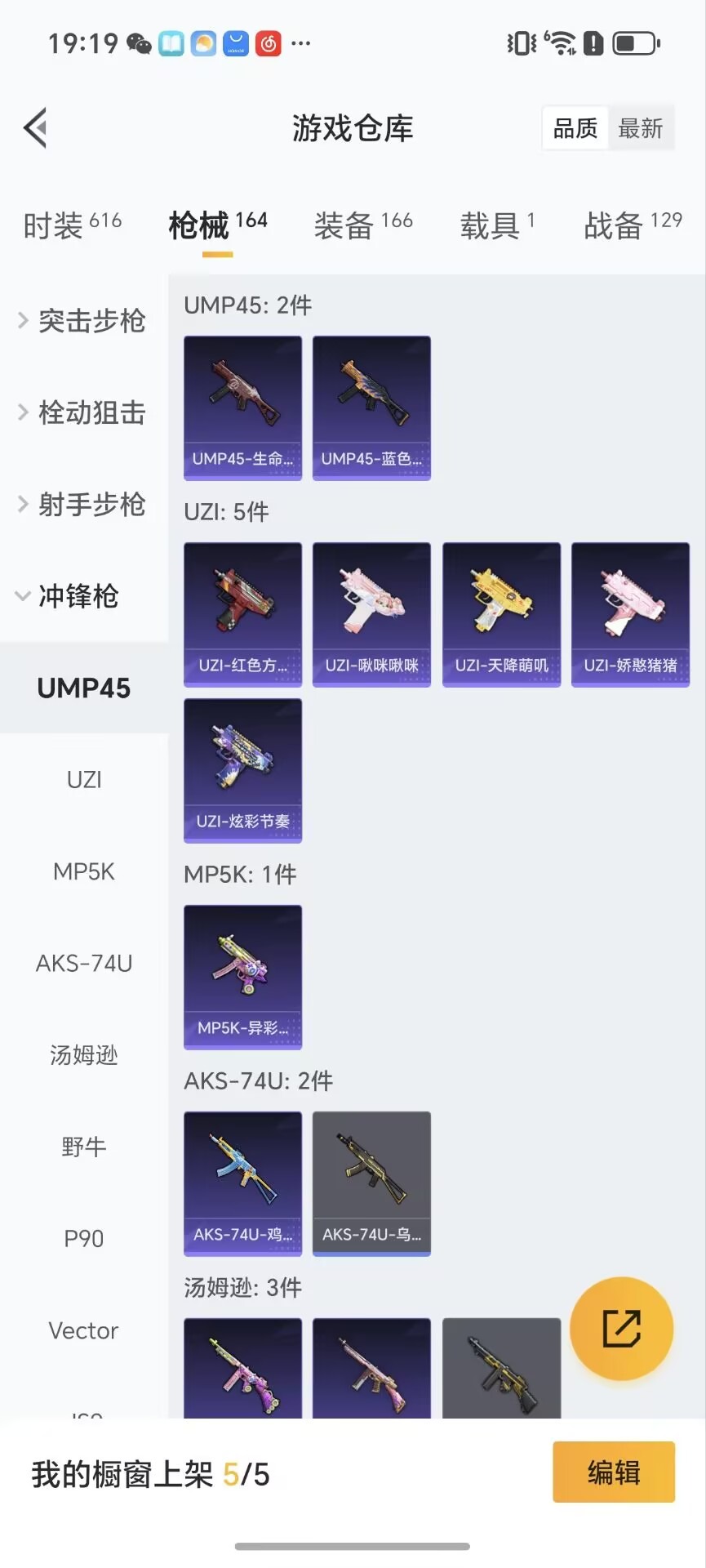This screenshot has width=706, height=1568.
Task: Select UZI in the weapon sidebar
Action: point(84,779)
